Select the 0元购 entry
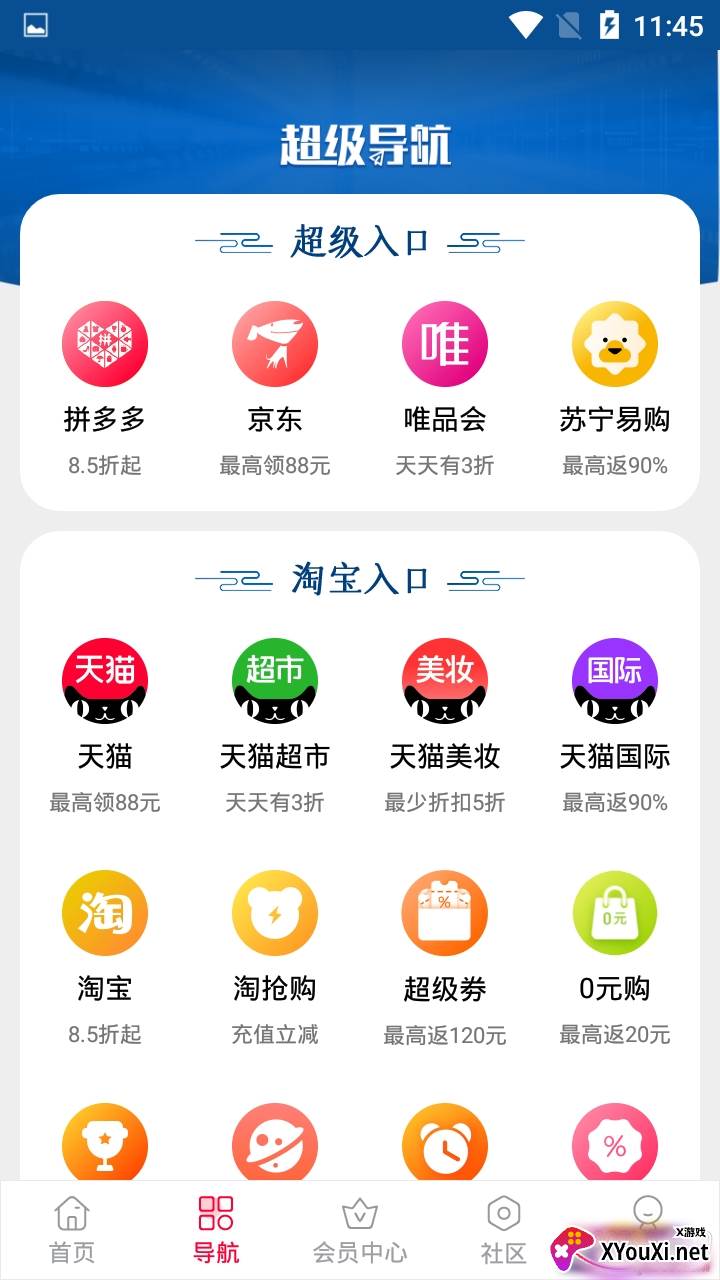Viewport: 720px width, 1280px height. click(615, 913)
